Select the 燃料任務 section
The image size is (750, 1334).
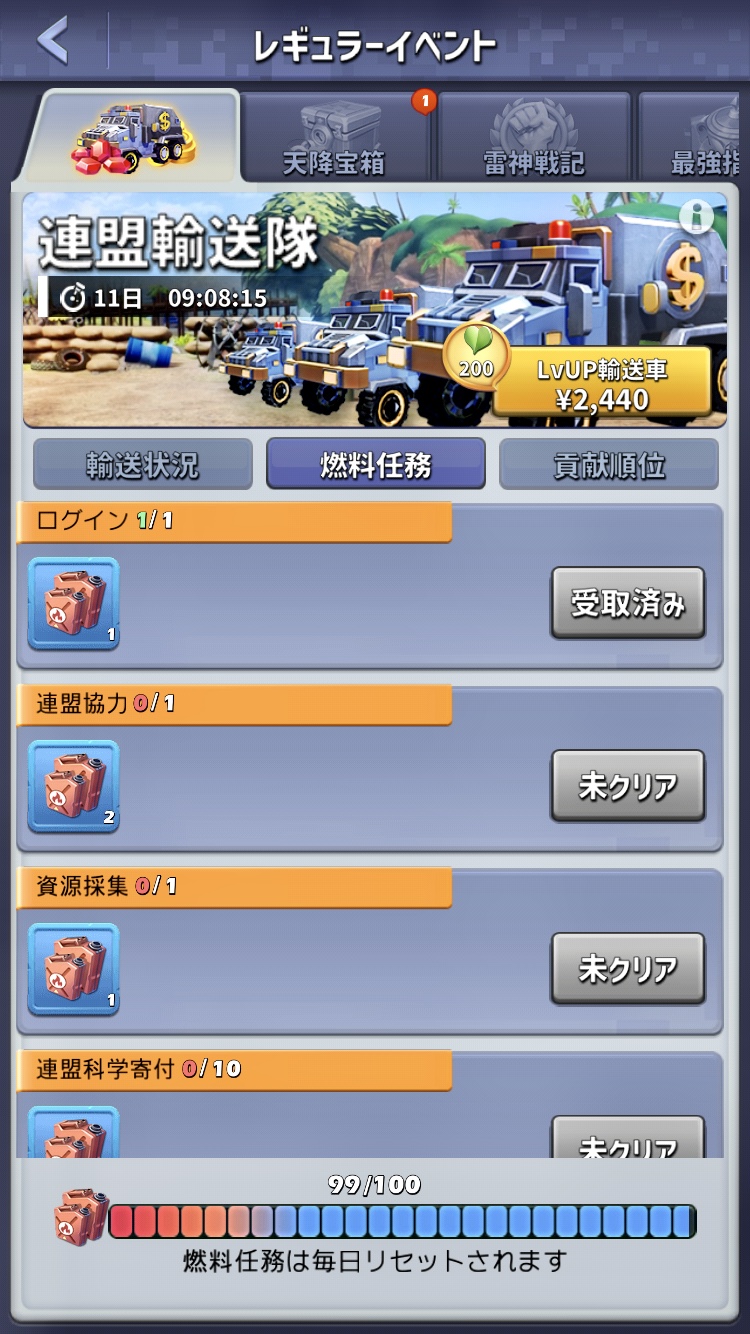(x=376, y=465)
